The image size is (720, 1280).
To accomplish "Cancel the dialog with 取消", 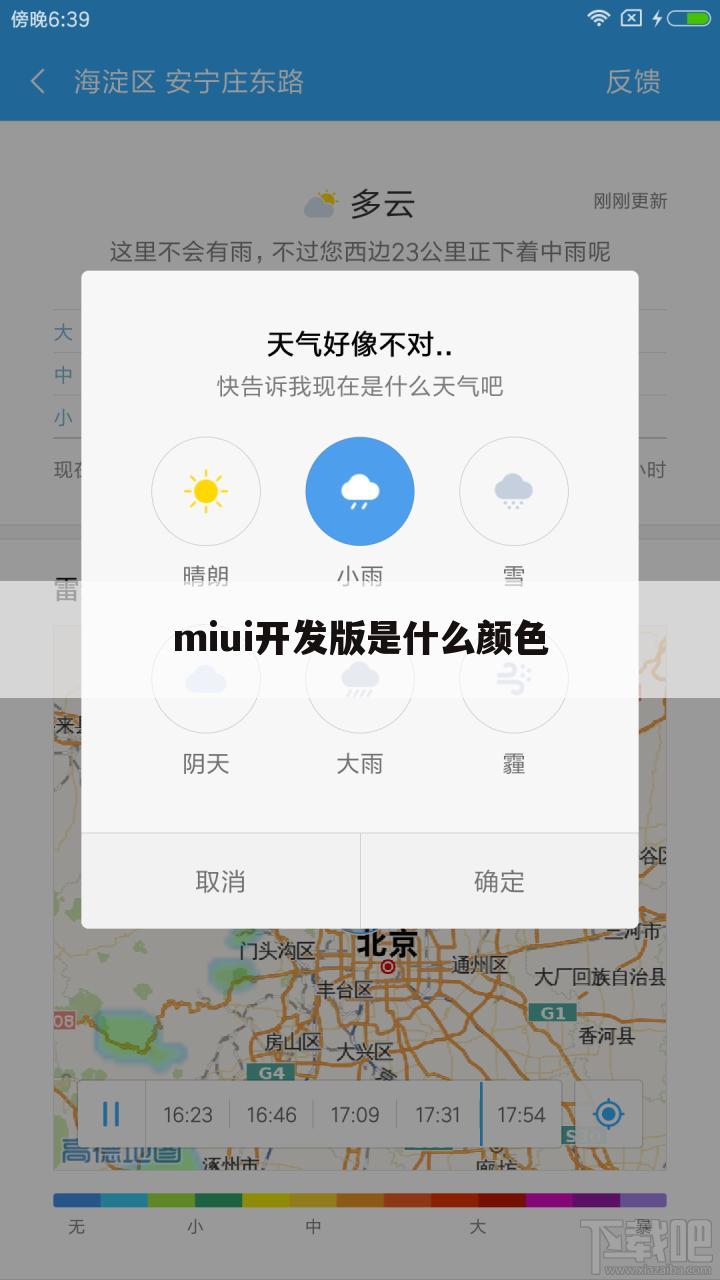I will click(222, 880).
